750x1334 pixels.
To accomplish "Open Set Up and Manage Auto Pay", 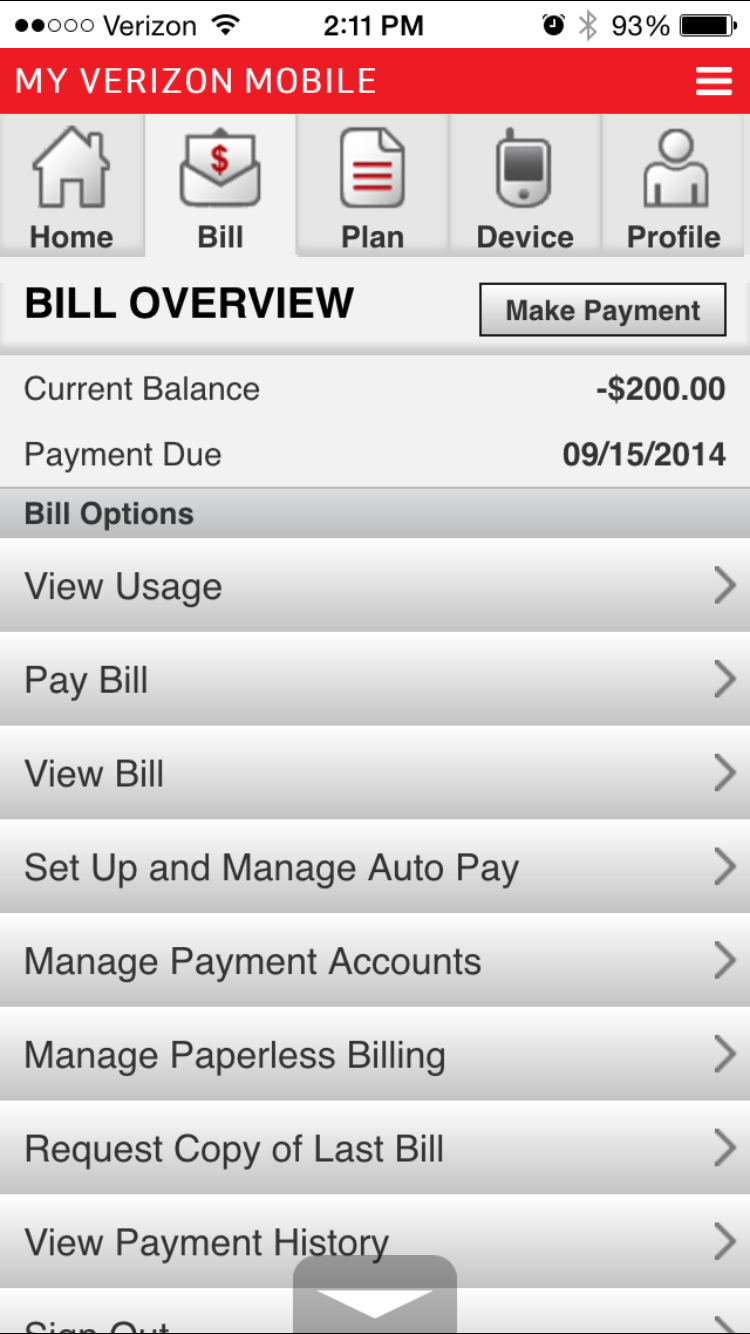I will (375, 868).
